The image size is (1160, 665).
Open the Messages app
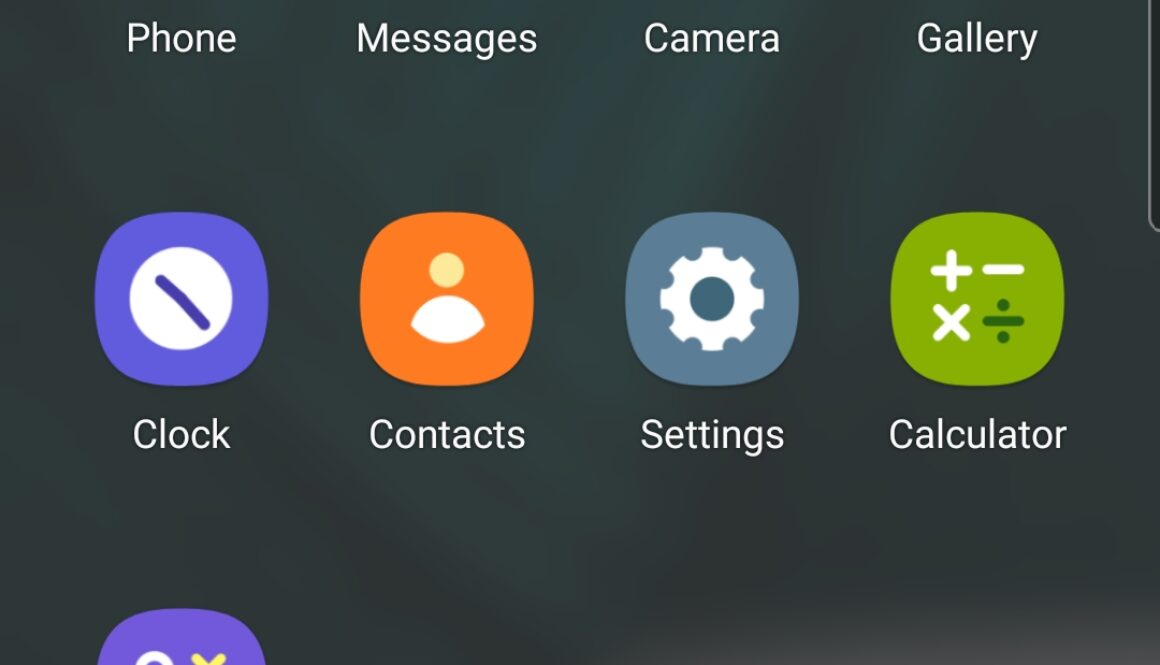[x=447, y=38]
